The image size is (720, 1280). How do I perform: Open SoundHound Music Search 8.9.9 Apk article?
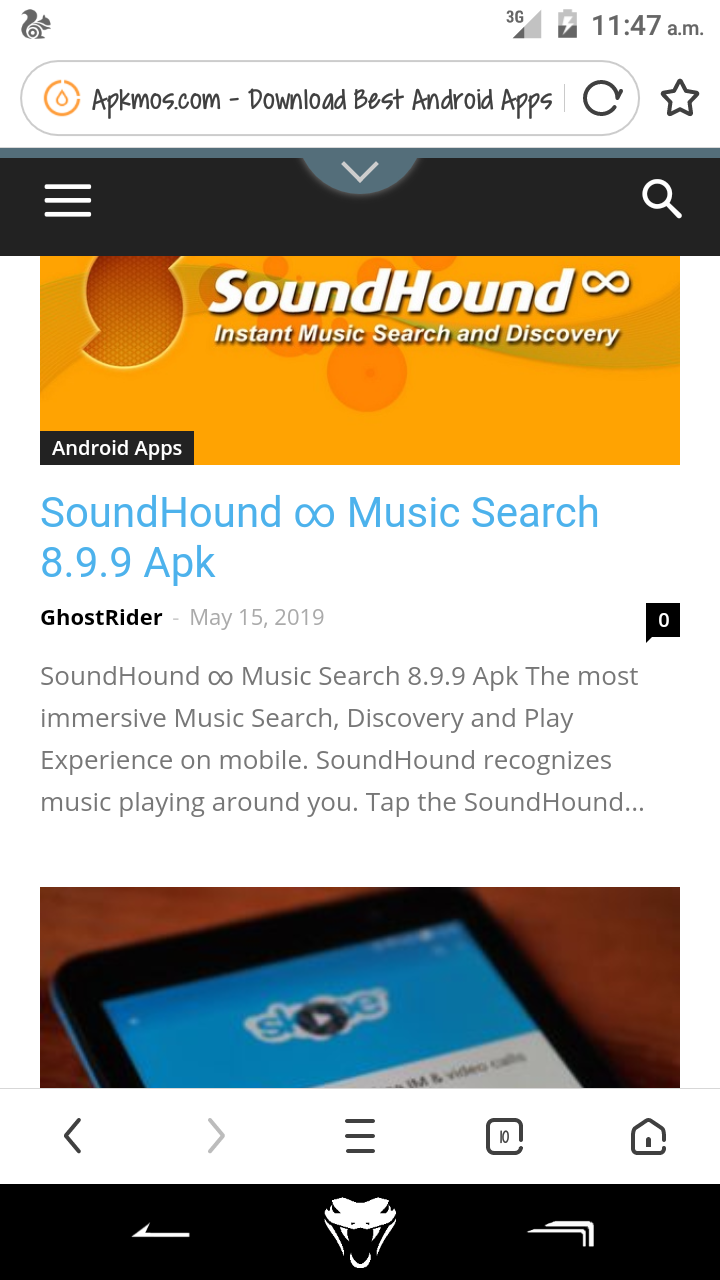(319, 537)
